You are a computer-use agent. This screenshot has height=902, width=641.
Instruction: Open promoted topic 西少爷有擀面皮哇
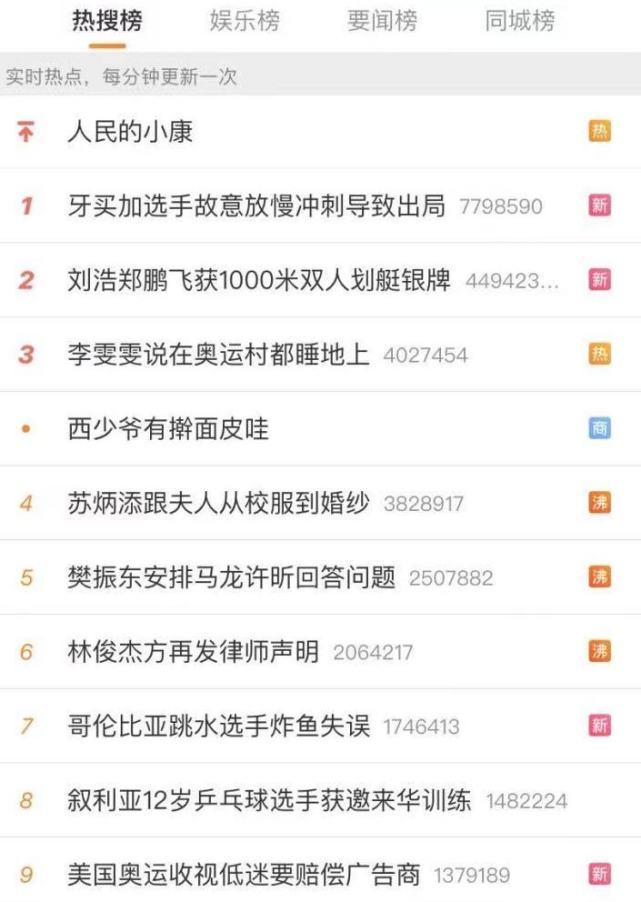(x=168, y=429)
